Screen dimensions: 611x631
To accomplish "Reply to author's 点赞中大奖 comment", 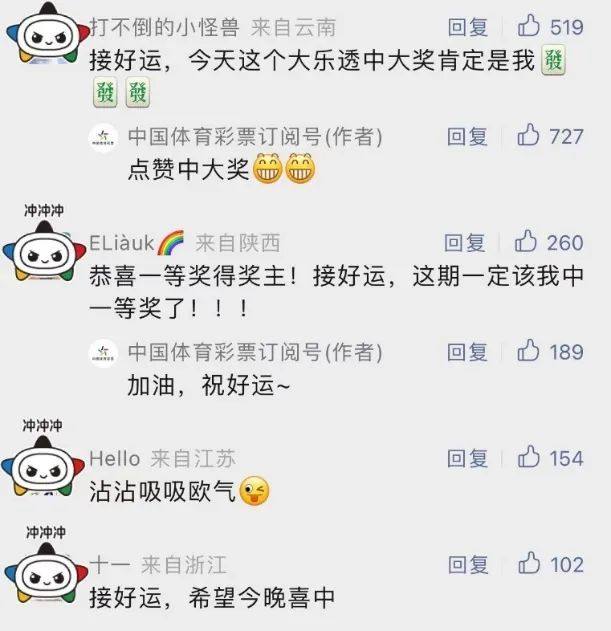I will click(x=467, y=136).
